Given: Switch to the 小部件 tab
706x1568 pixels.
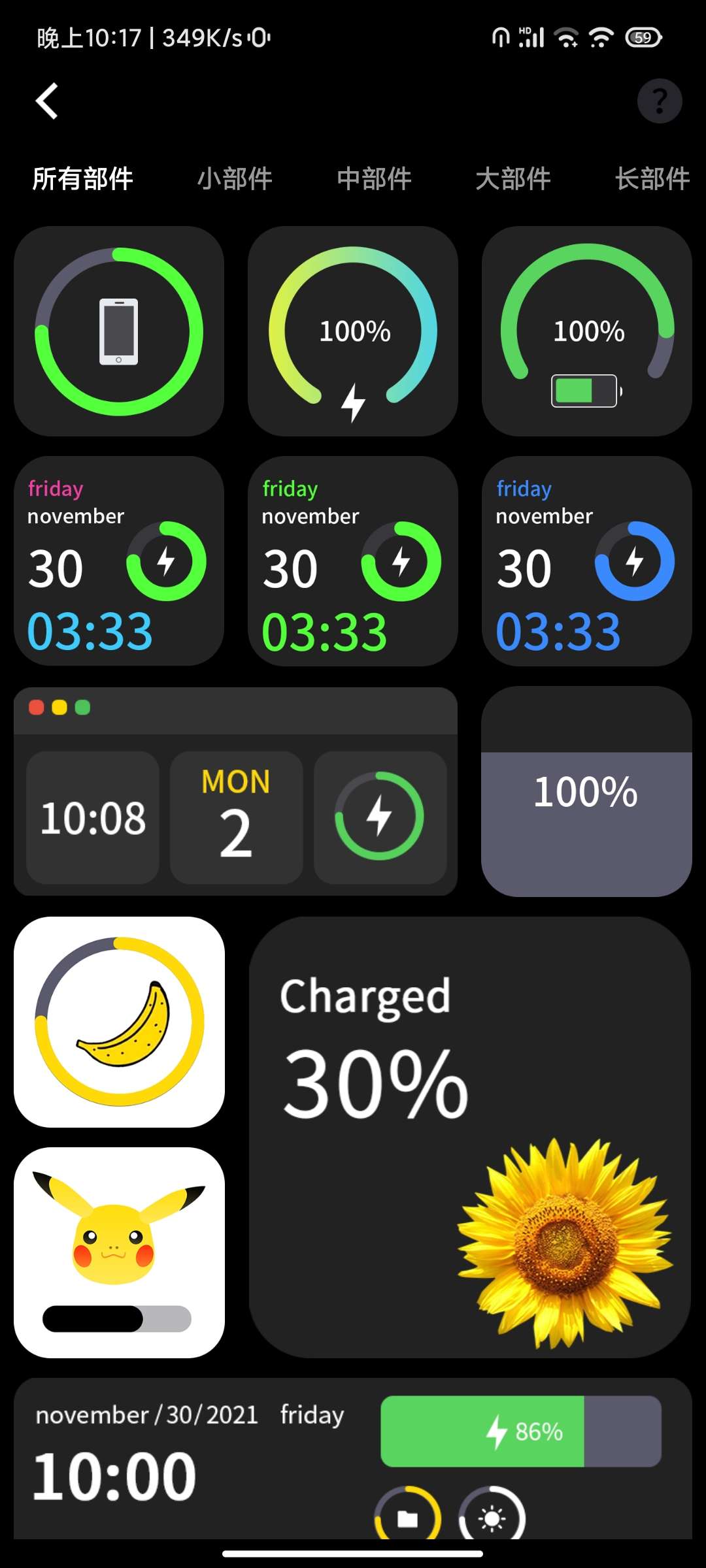Looking at the screenshot, I should pos(235,178).
